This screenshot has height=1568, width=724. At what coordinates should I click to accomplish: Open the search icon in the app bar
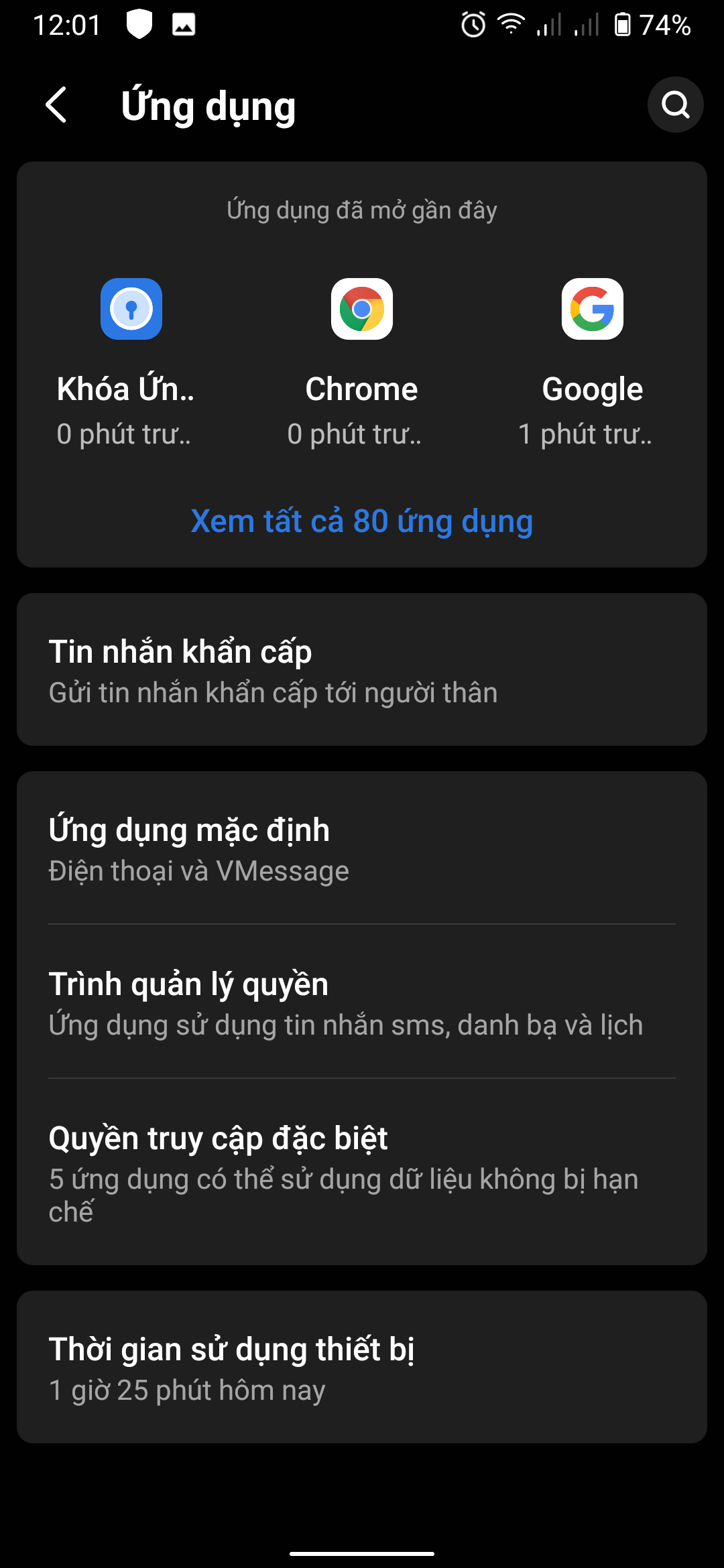(x=674, y=105)
